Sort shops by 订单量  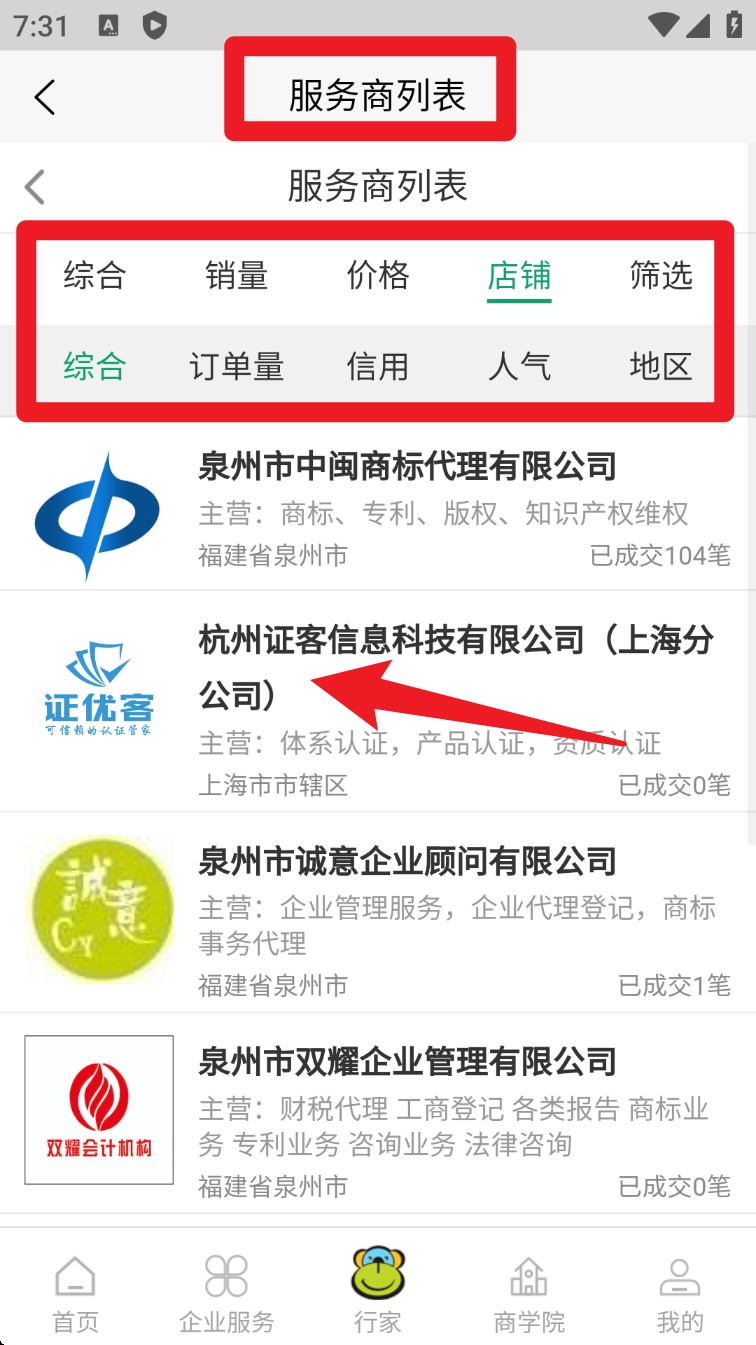236,367
